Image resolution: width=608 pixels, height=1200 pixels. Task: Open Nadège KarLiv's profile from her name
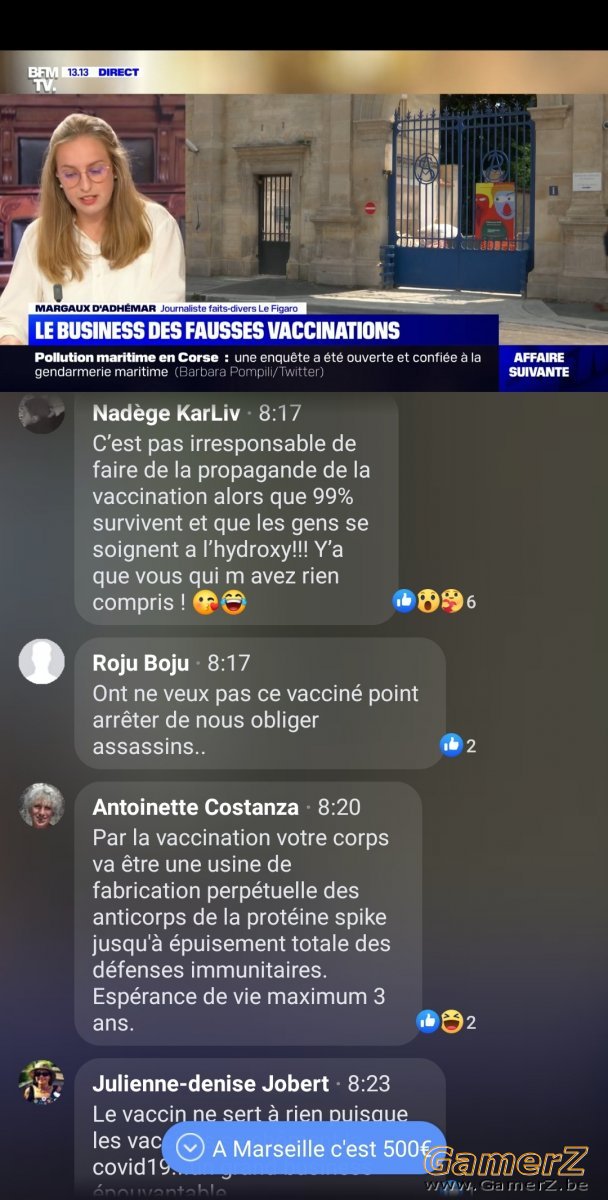[168, 413]
